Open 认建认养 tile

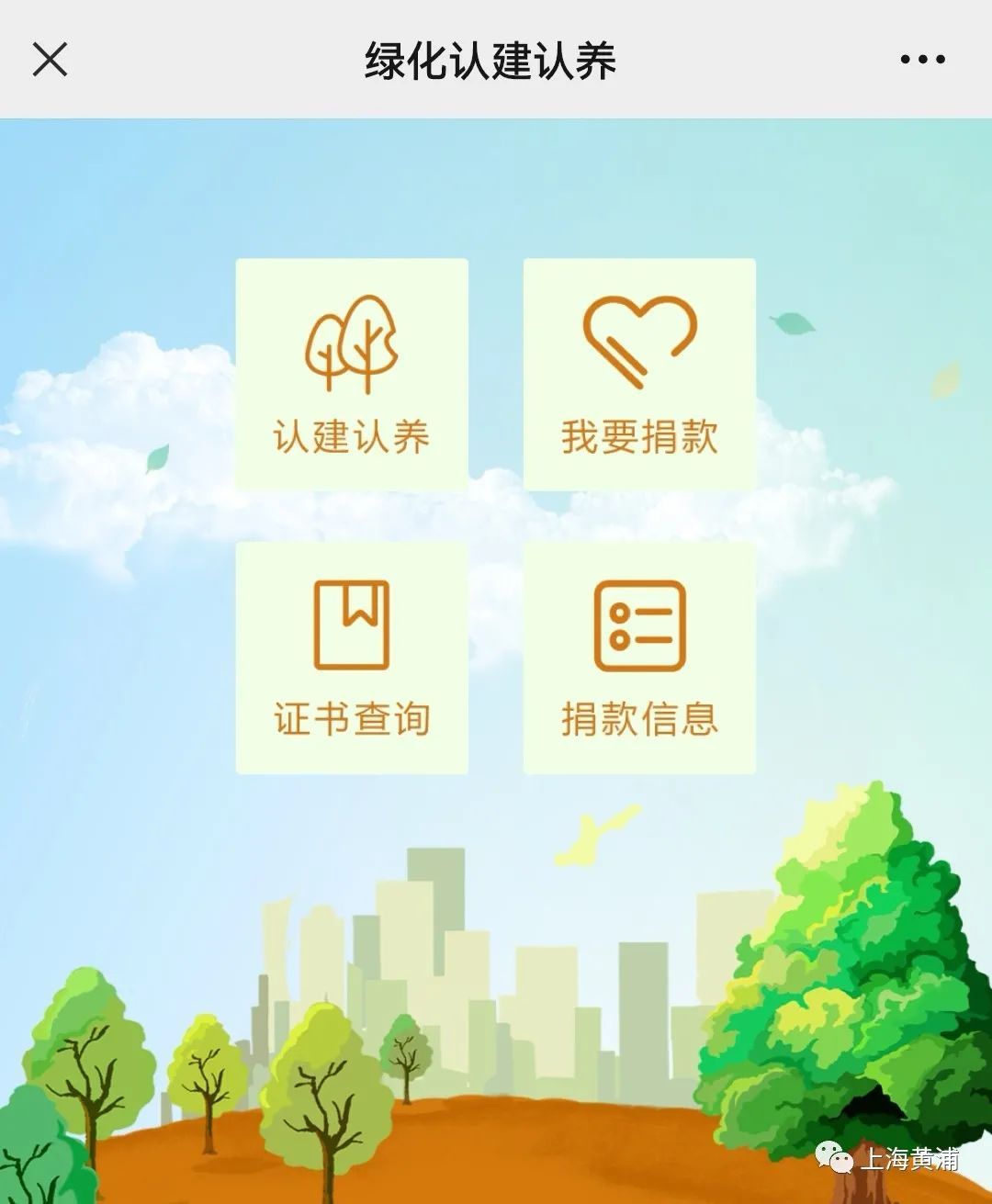pyautogui.click(x=352, y=374)
